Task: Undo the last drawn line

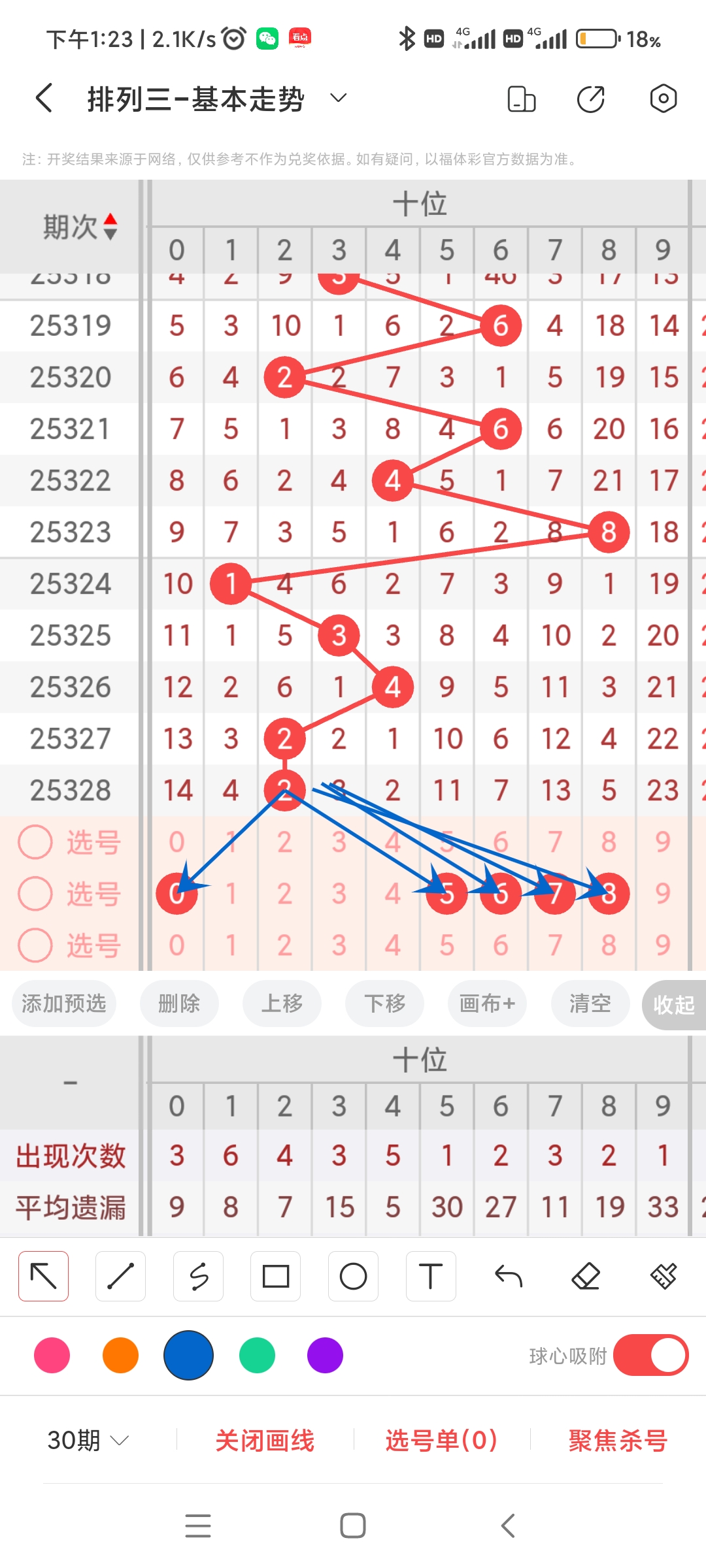Action: (x=509, y=1275)
